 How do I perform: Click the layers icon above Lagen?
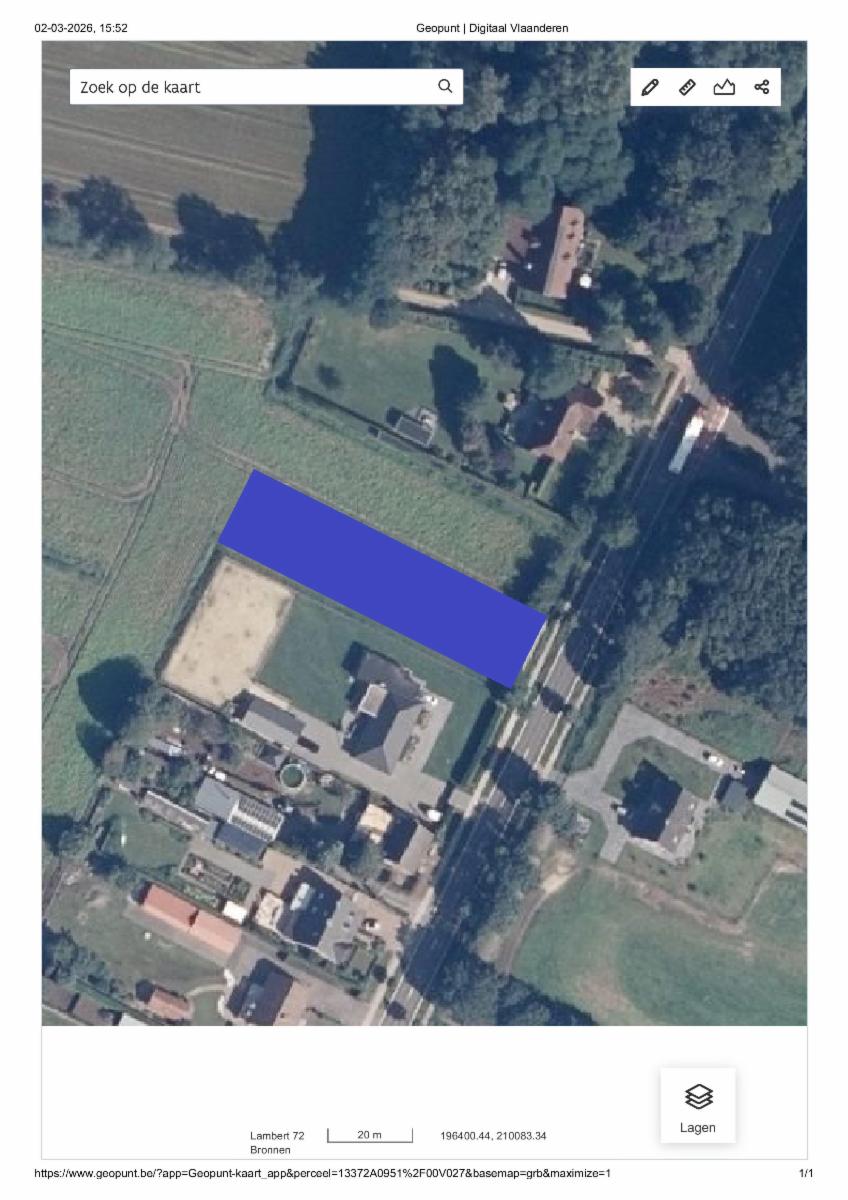(x=698, y=1095)
